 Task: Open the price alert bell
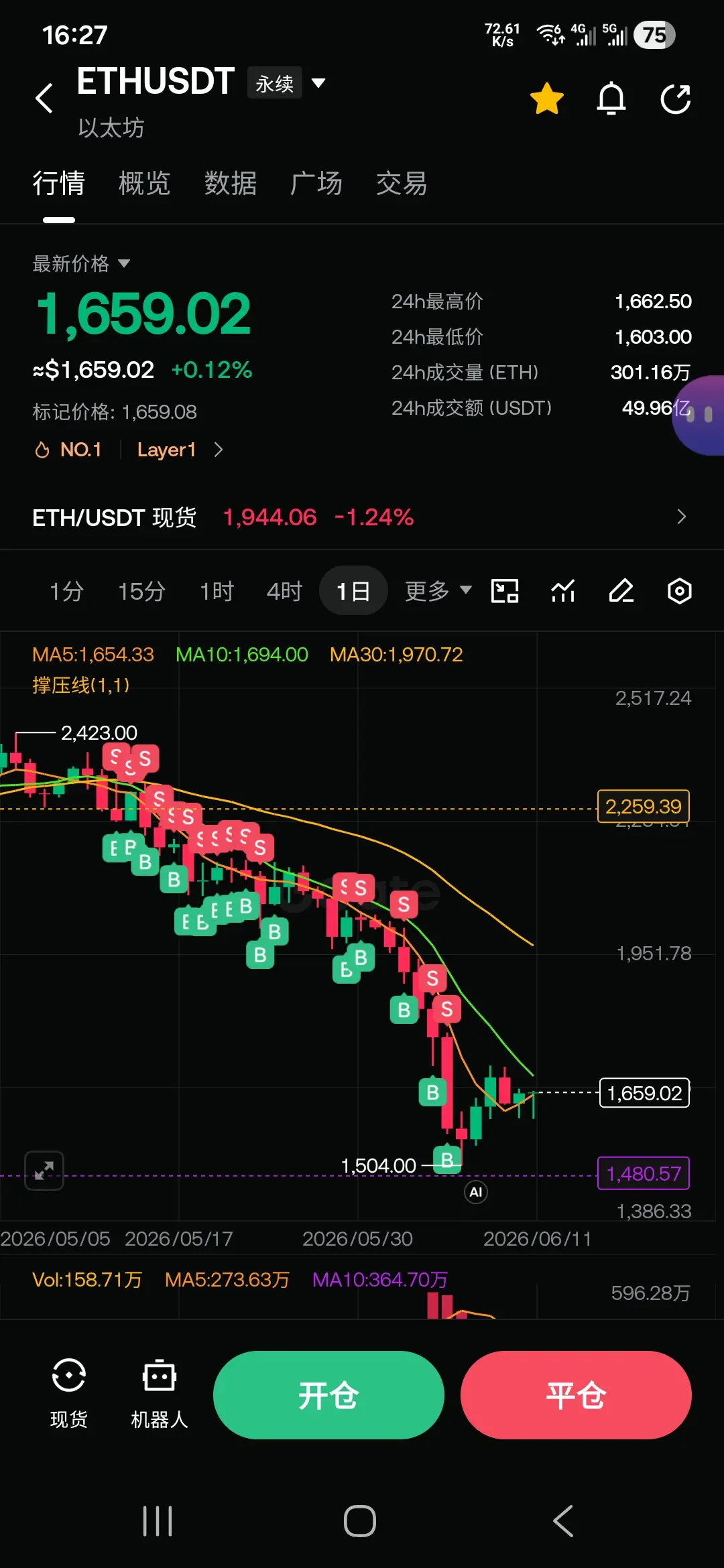click(x=611, y=99)
